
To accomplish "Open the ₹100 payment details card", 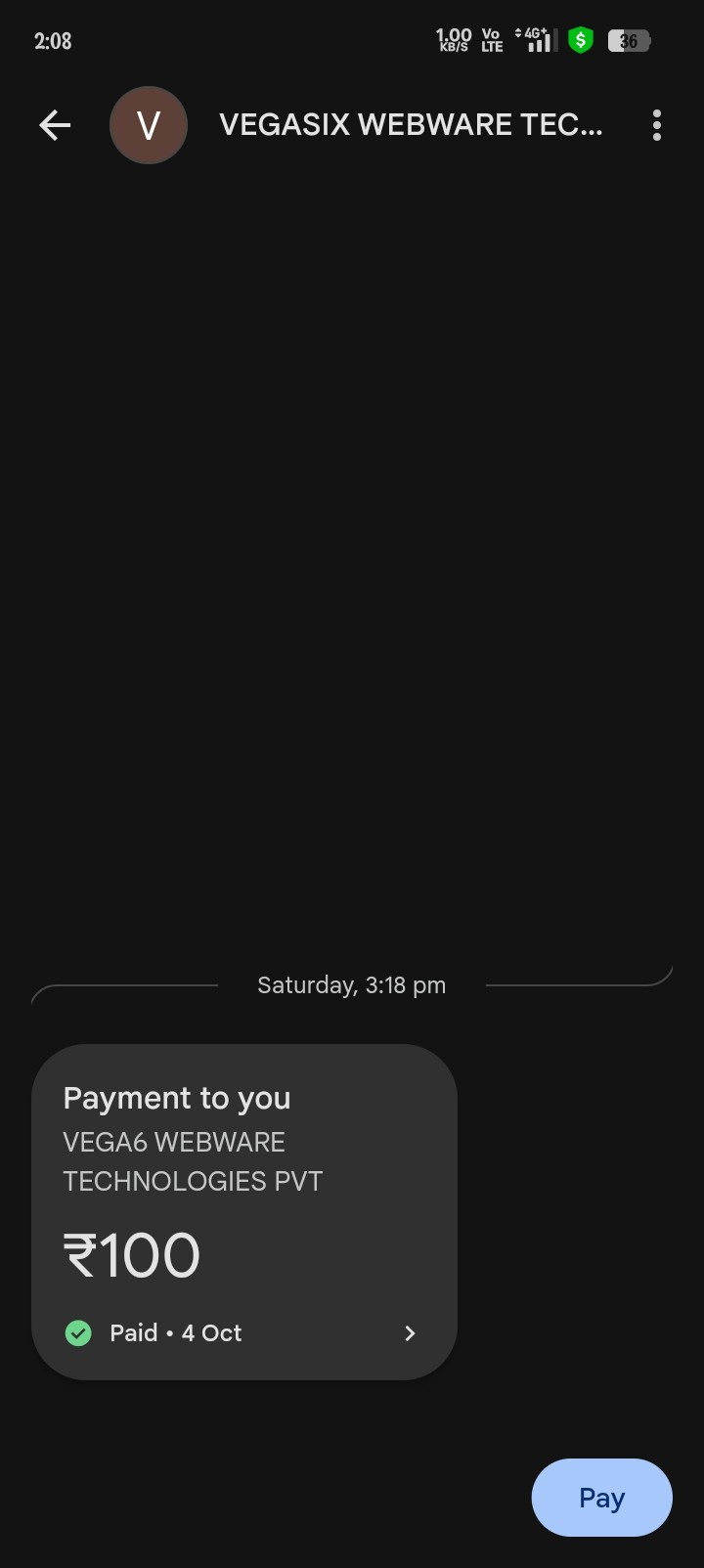I will (x=244, y=1212).
